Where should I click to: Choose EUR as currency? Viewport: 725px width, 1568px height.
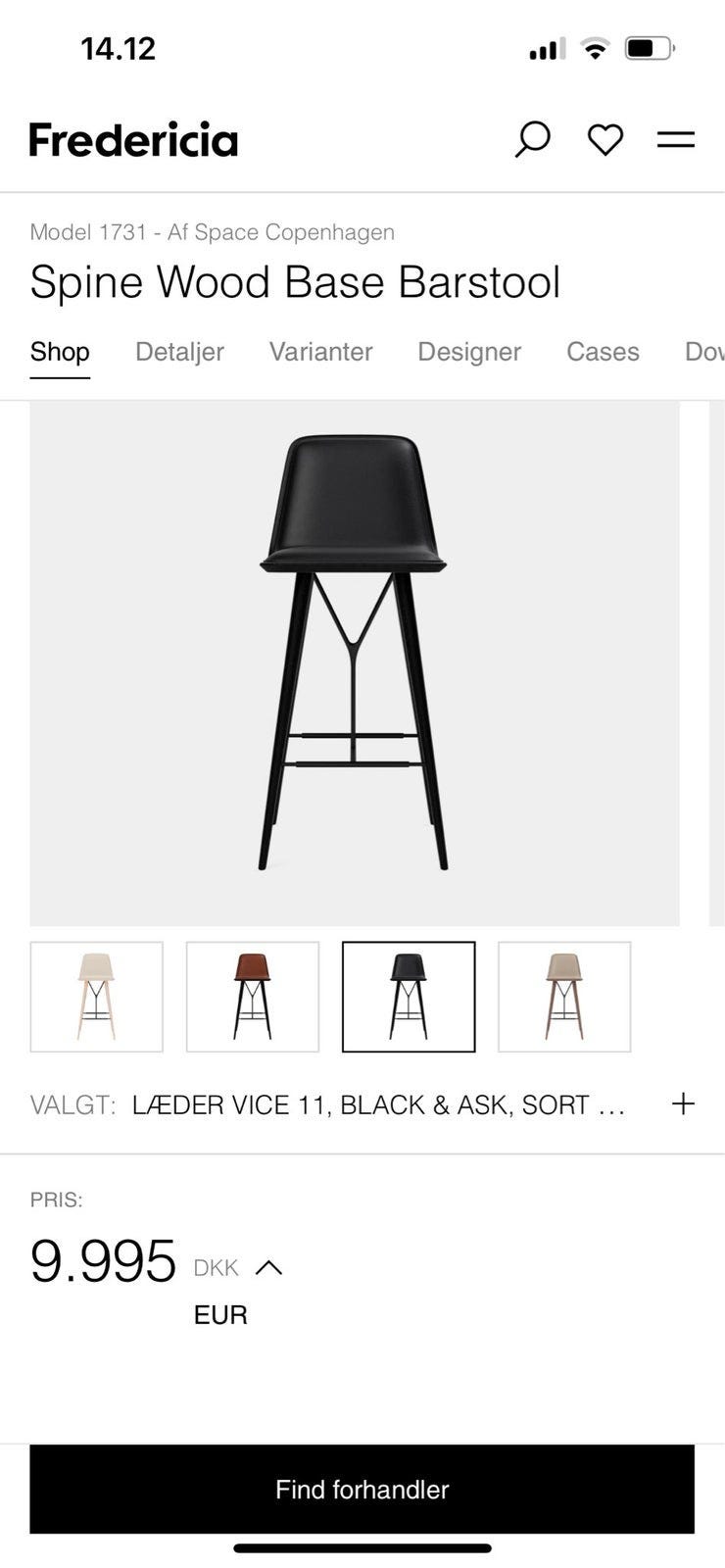(x=220, y=1315)
